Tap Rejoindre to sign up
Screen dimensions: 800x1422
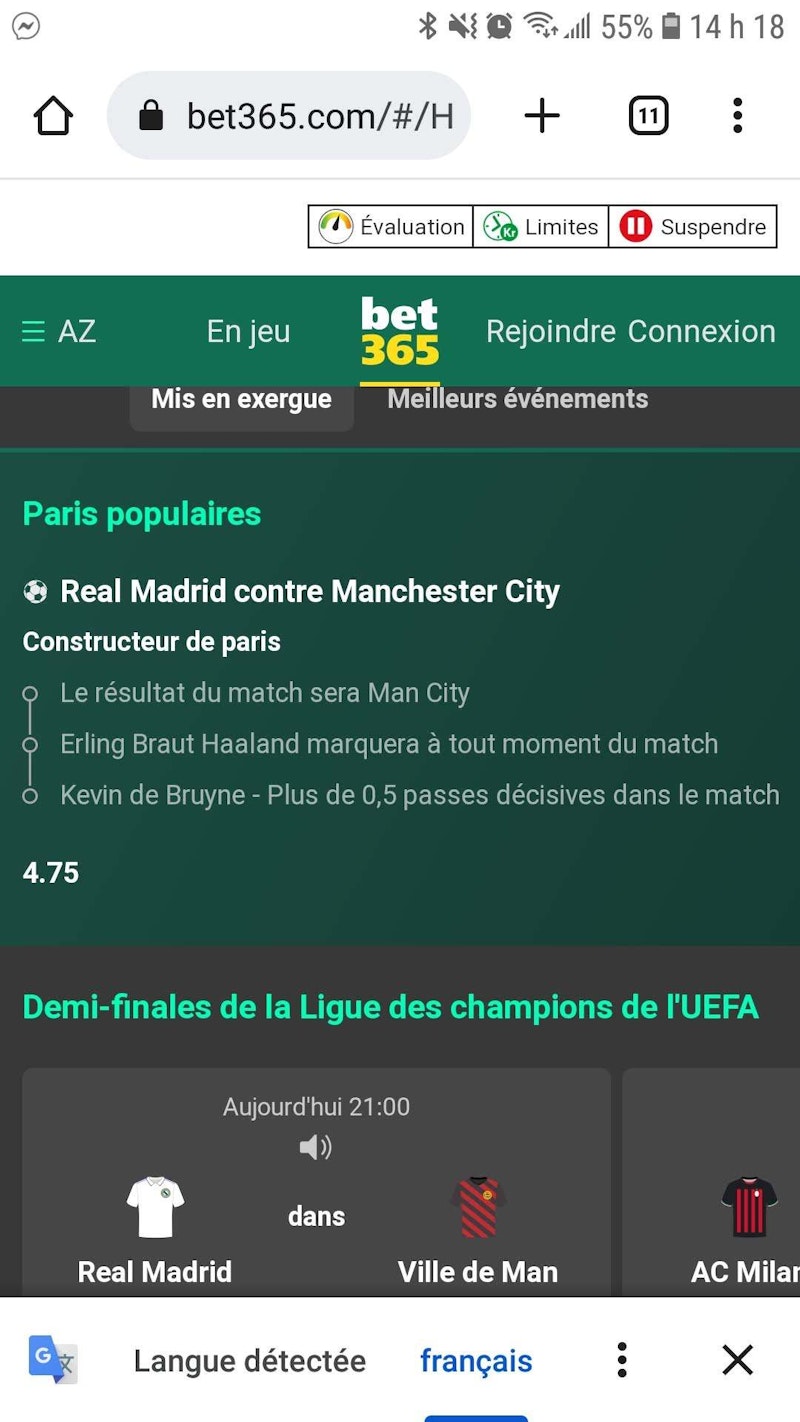click(550, 331)
